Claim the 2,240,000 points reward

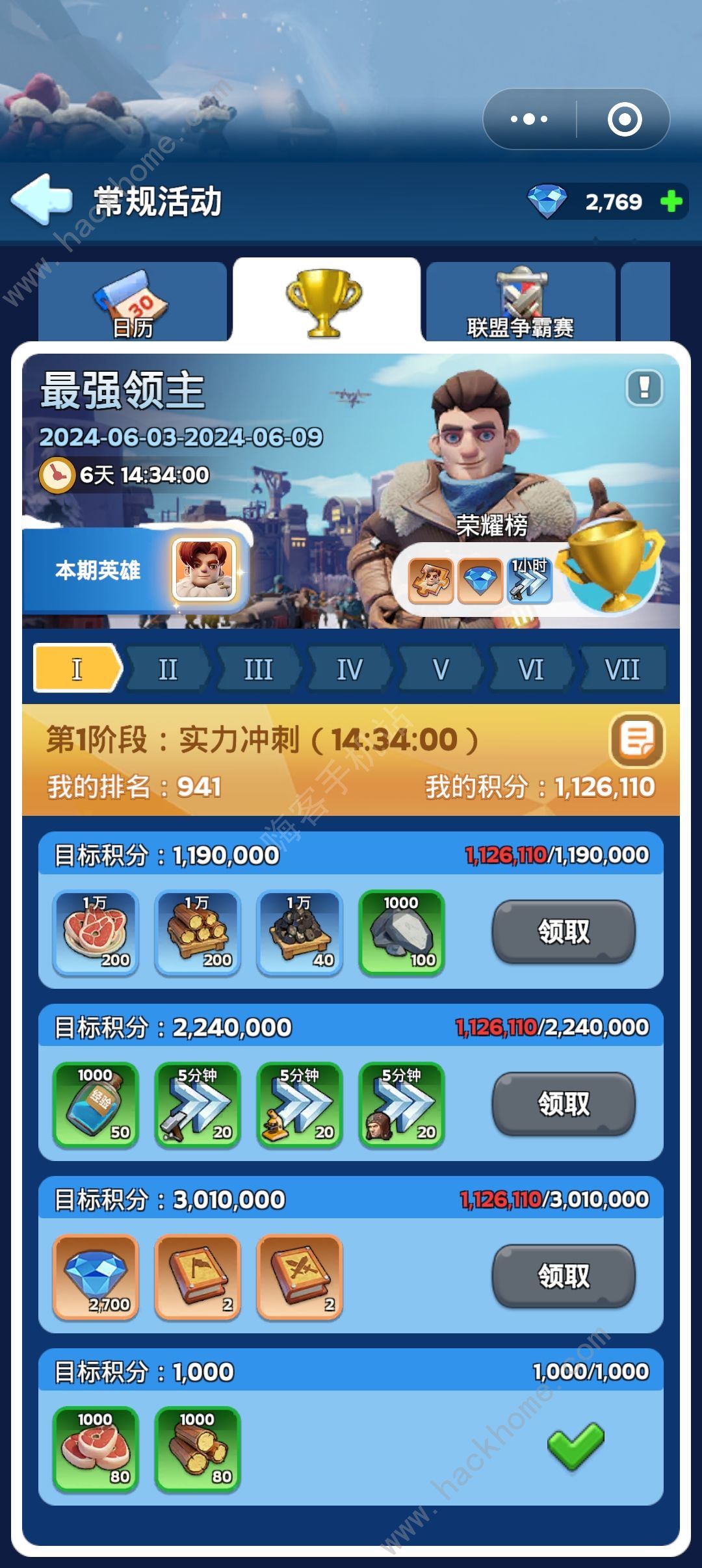[x=564, y=1104]
